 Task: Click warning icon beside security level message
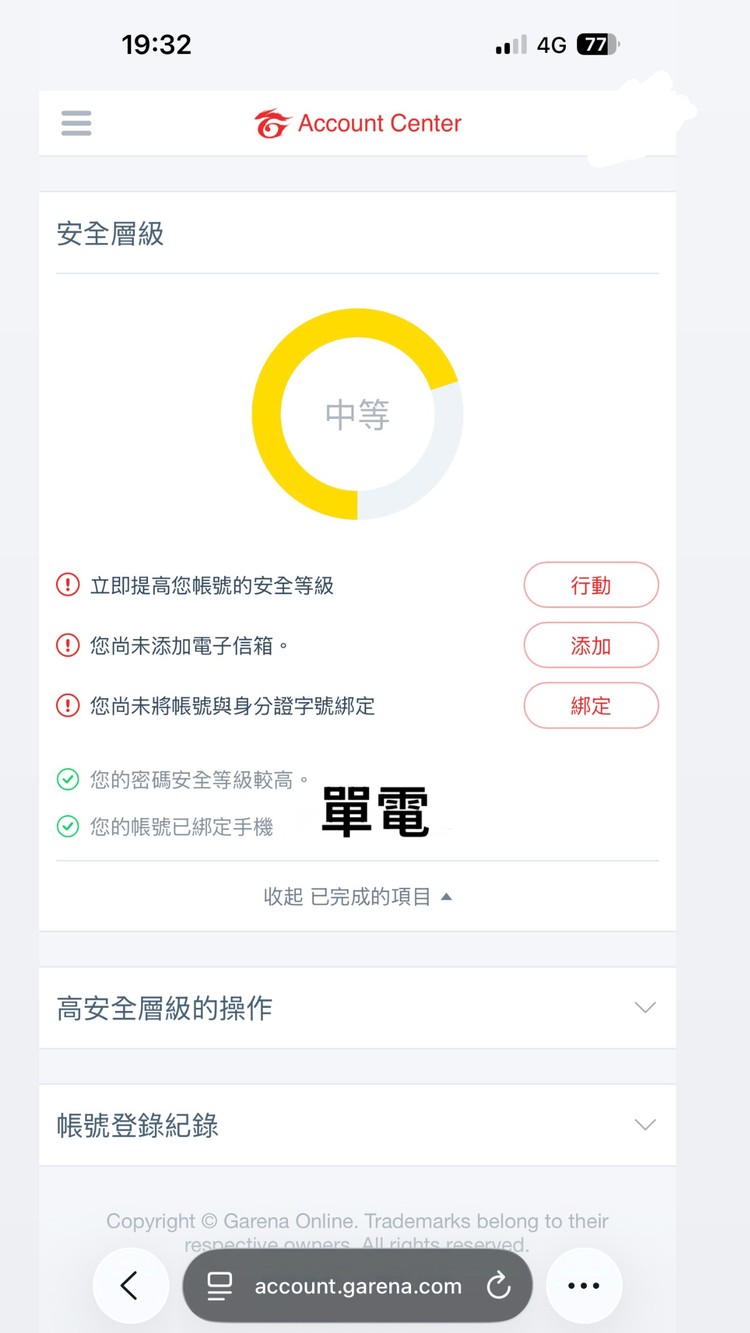(x=67, y=585)
